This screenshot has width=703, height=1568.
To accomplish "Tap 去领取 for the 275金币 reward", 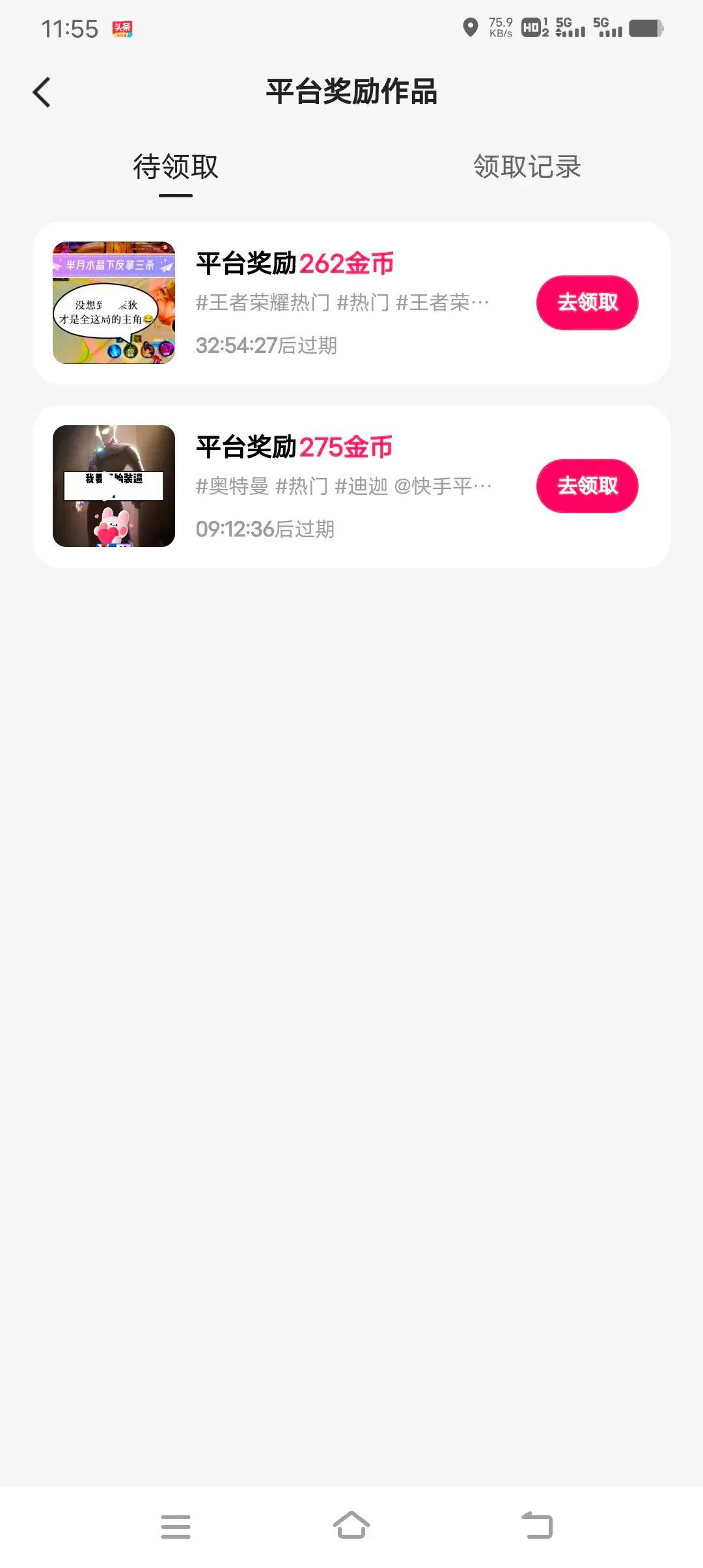I will click(587, 486).
